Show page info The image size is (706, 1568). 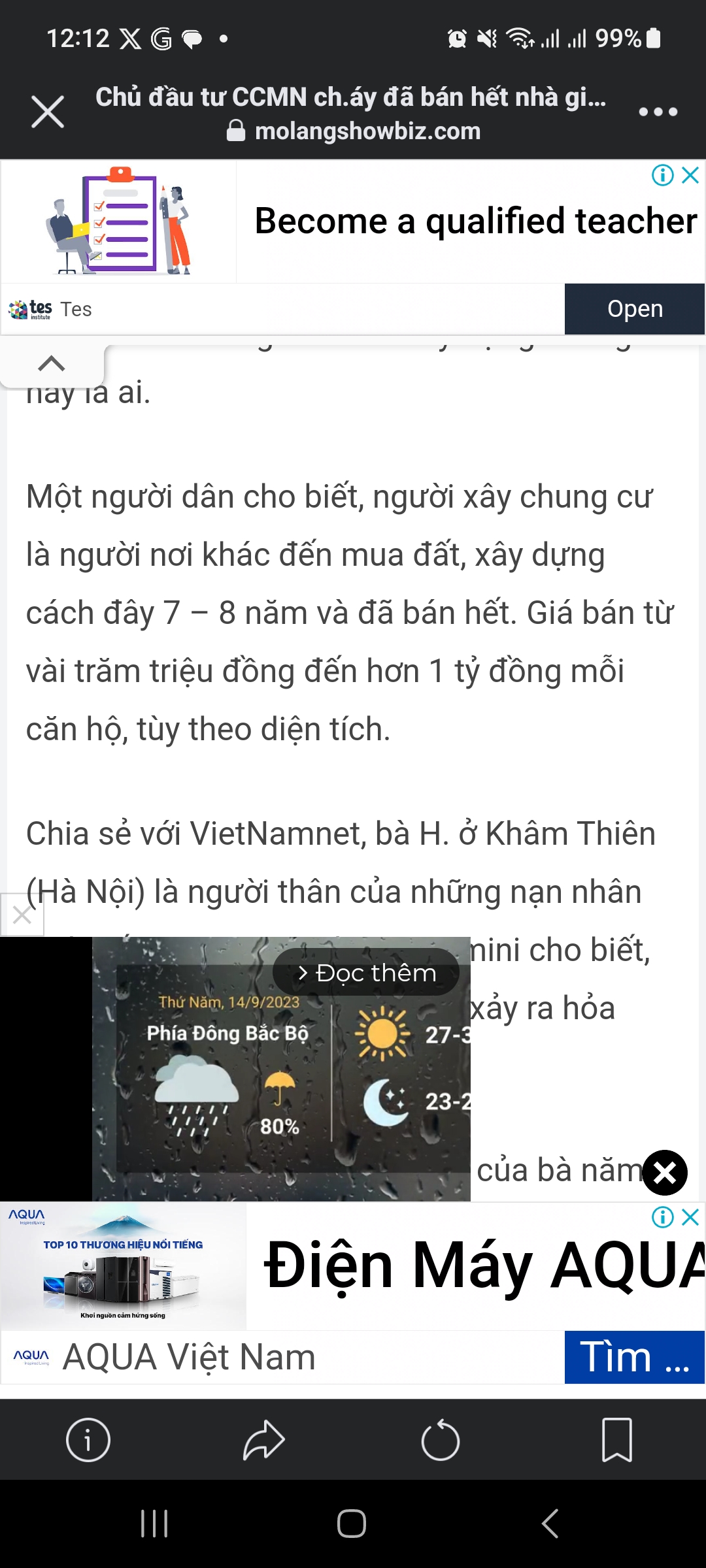[x=88, y=1439]
